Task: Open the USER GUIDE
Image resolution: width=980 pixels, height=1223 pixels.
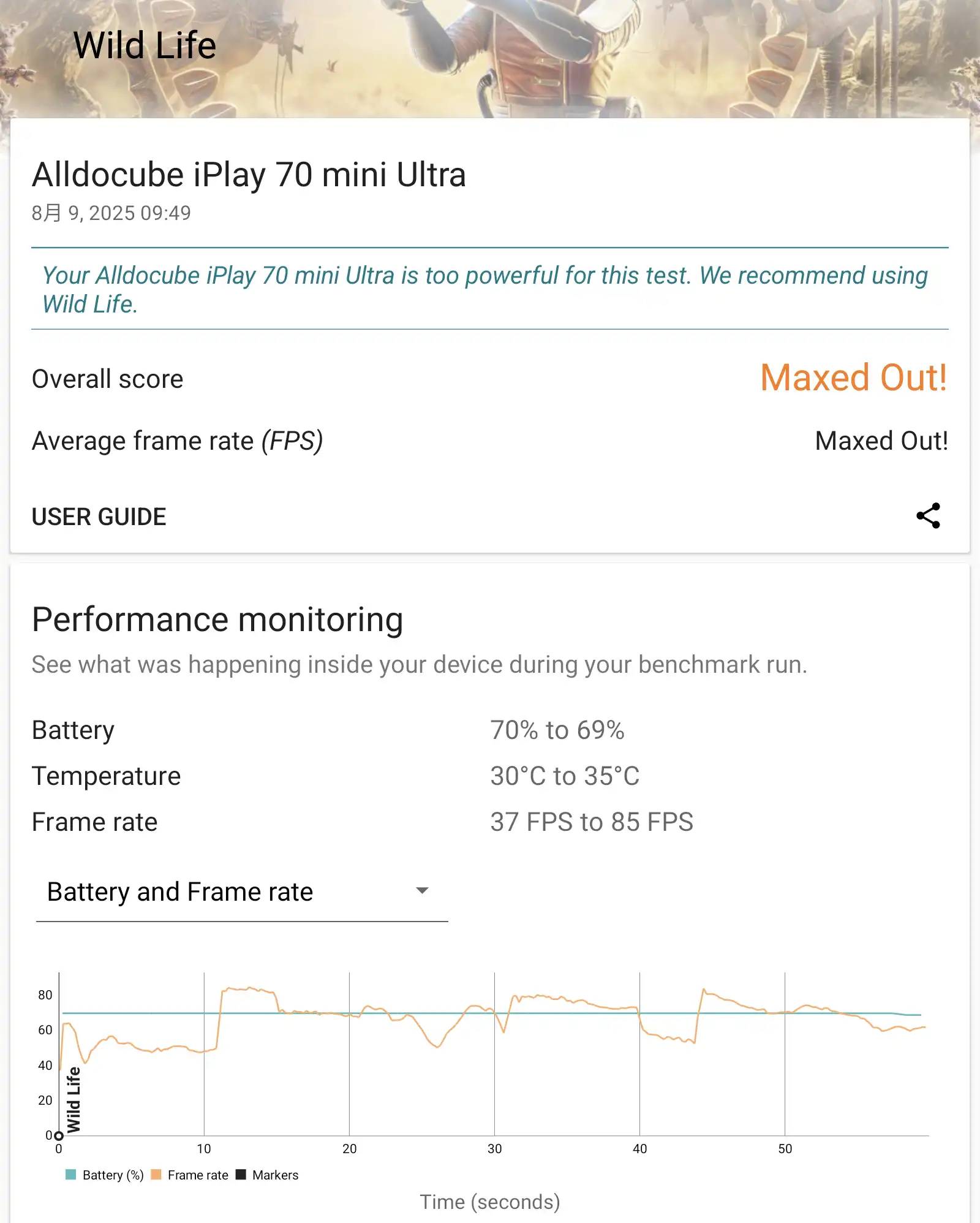Action: (x=99, y=517)
